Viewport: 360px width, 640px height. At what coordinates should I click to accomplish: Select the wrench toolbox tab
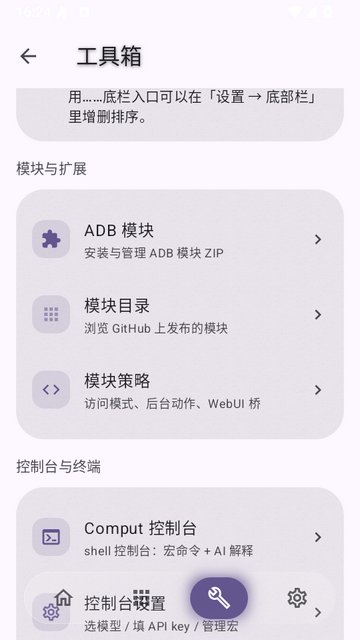pyautogui.click(x=219, y=598)
